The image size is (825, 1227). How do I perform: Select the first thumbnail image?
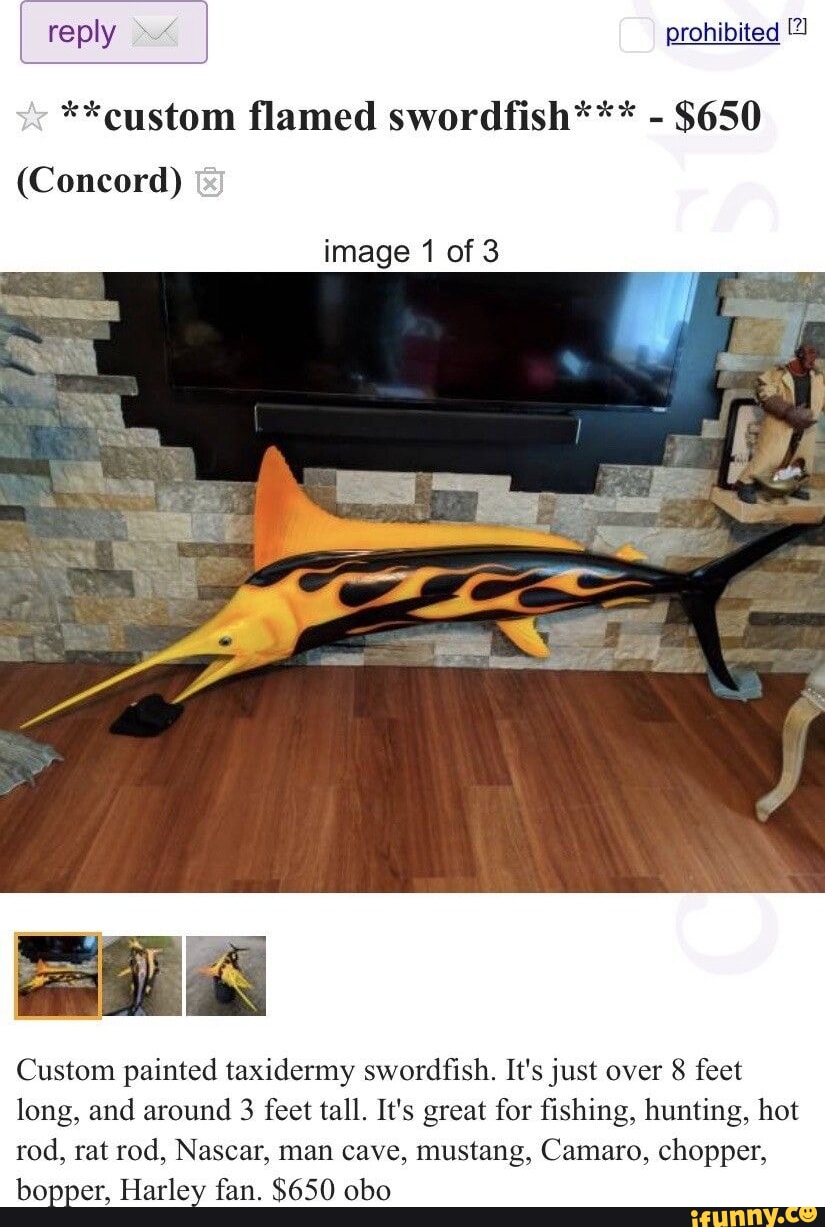pyautogui.click(x=58, y=975)
